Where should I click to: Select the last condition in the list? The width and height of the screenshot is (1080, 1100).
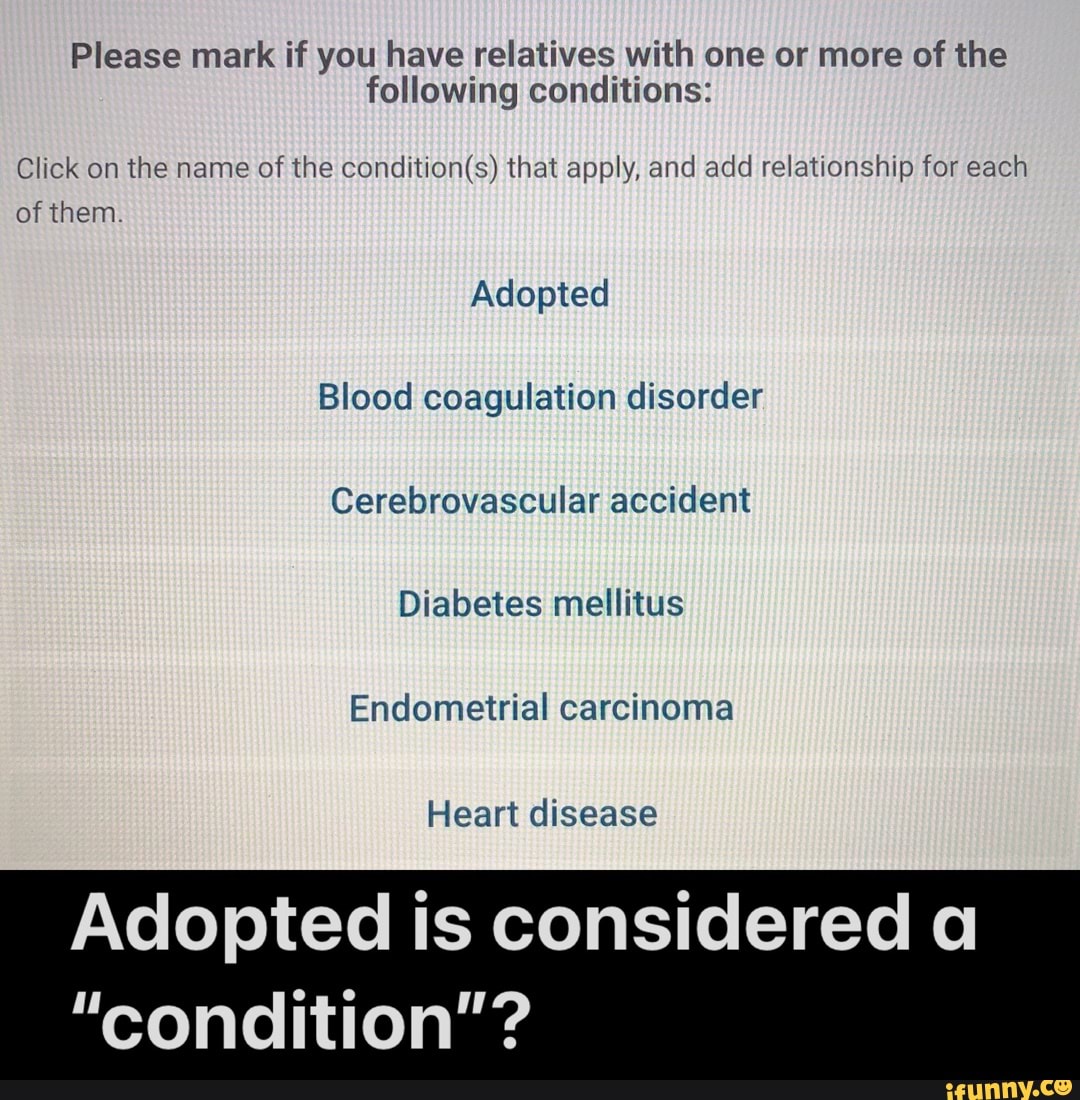[x=541, y=814]
